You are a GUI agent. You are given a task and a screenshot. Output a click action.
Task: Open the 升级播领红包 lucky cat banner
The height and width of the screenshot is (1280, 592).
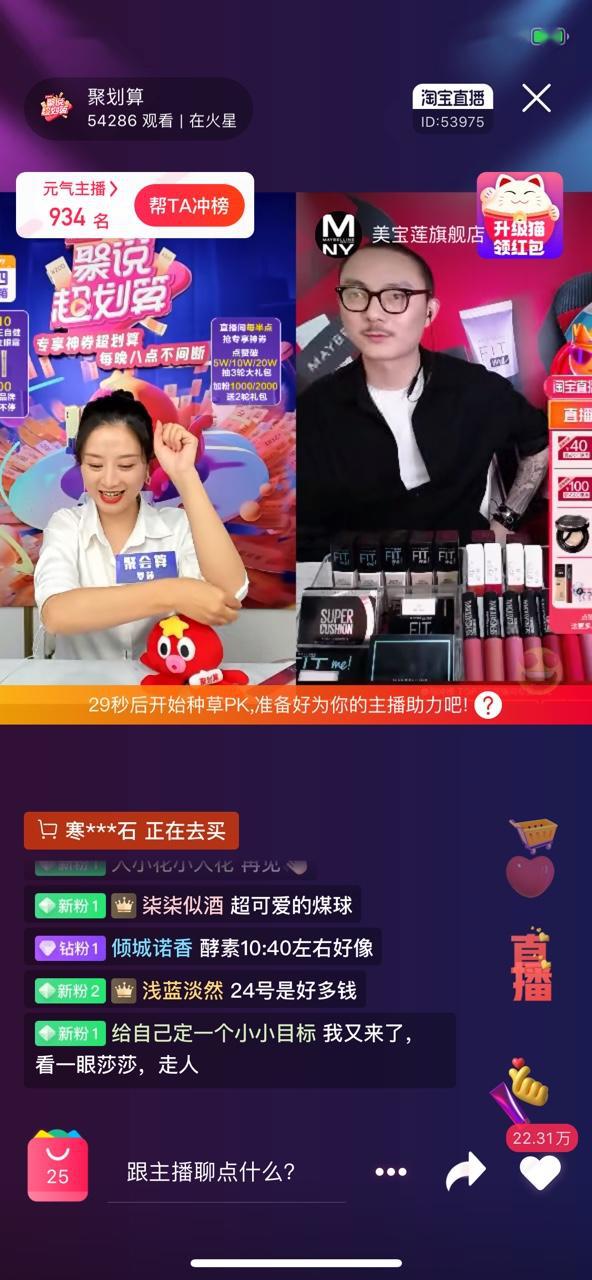[x=519, y=215]
